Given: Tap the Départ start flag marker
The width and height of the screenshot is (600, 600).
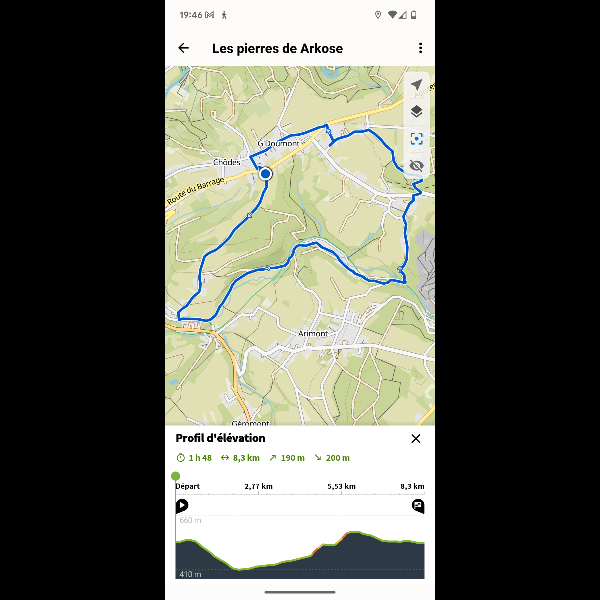Looking at the screenshot, I should (182, 507).
